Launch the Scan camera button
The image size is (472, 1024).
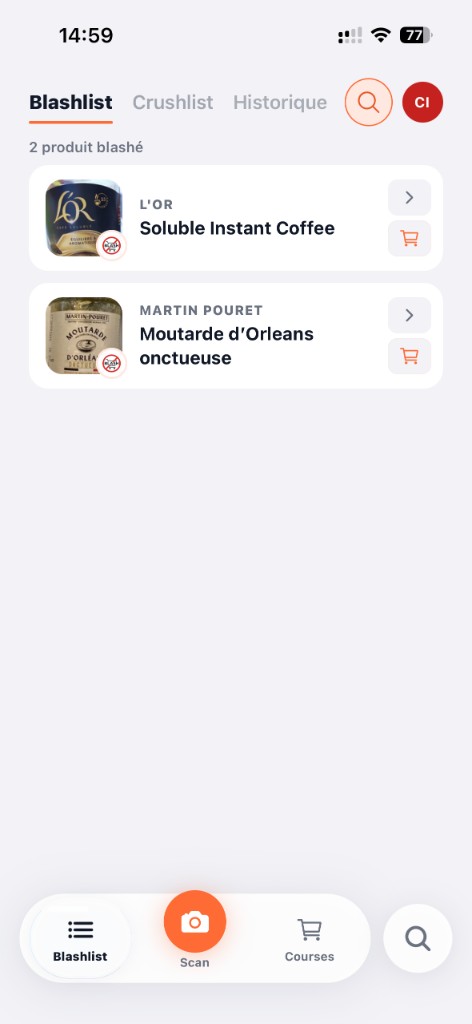[195, 922]
